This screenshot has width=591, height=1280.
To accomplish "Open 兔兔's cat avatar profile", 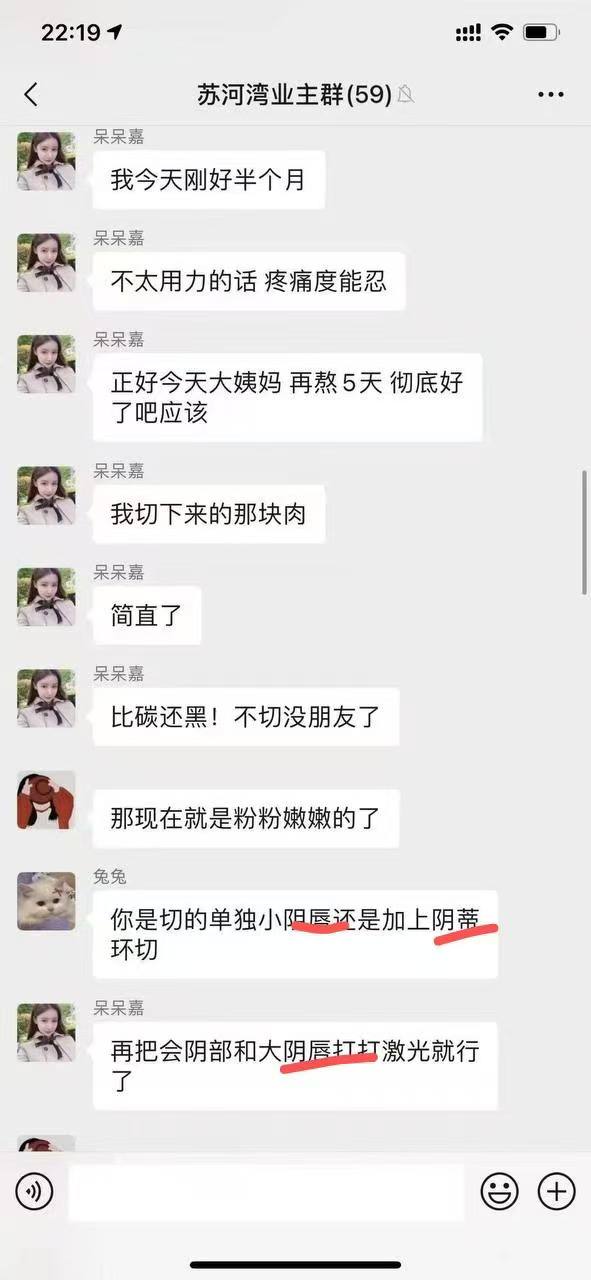I will (x=46, y=901).
